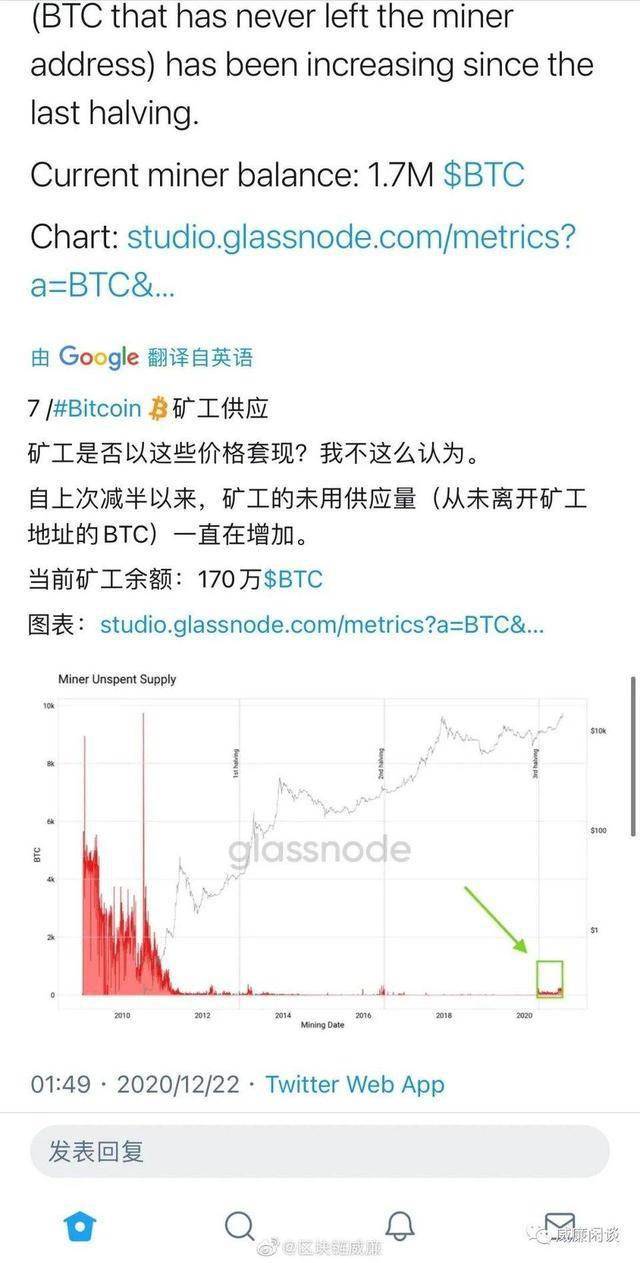Tap the 发表回复 reply field
Screen dimensions: 640x1263
[x=318, y=1151]
